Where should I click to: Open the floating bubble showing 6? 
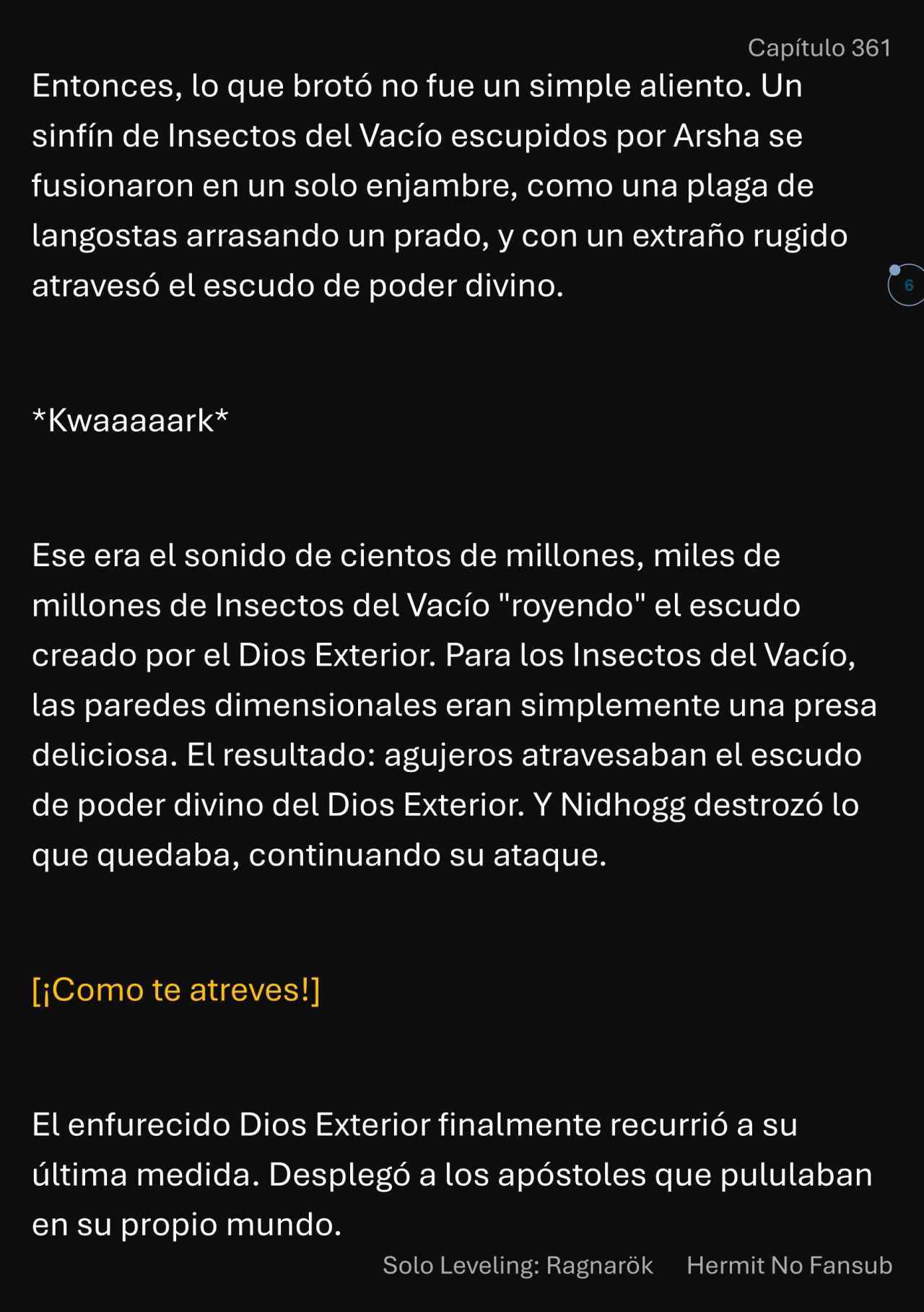tap(907, 285)
